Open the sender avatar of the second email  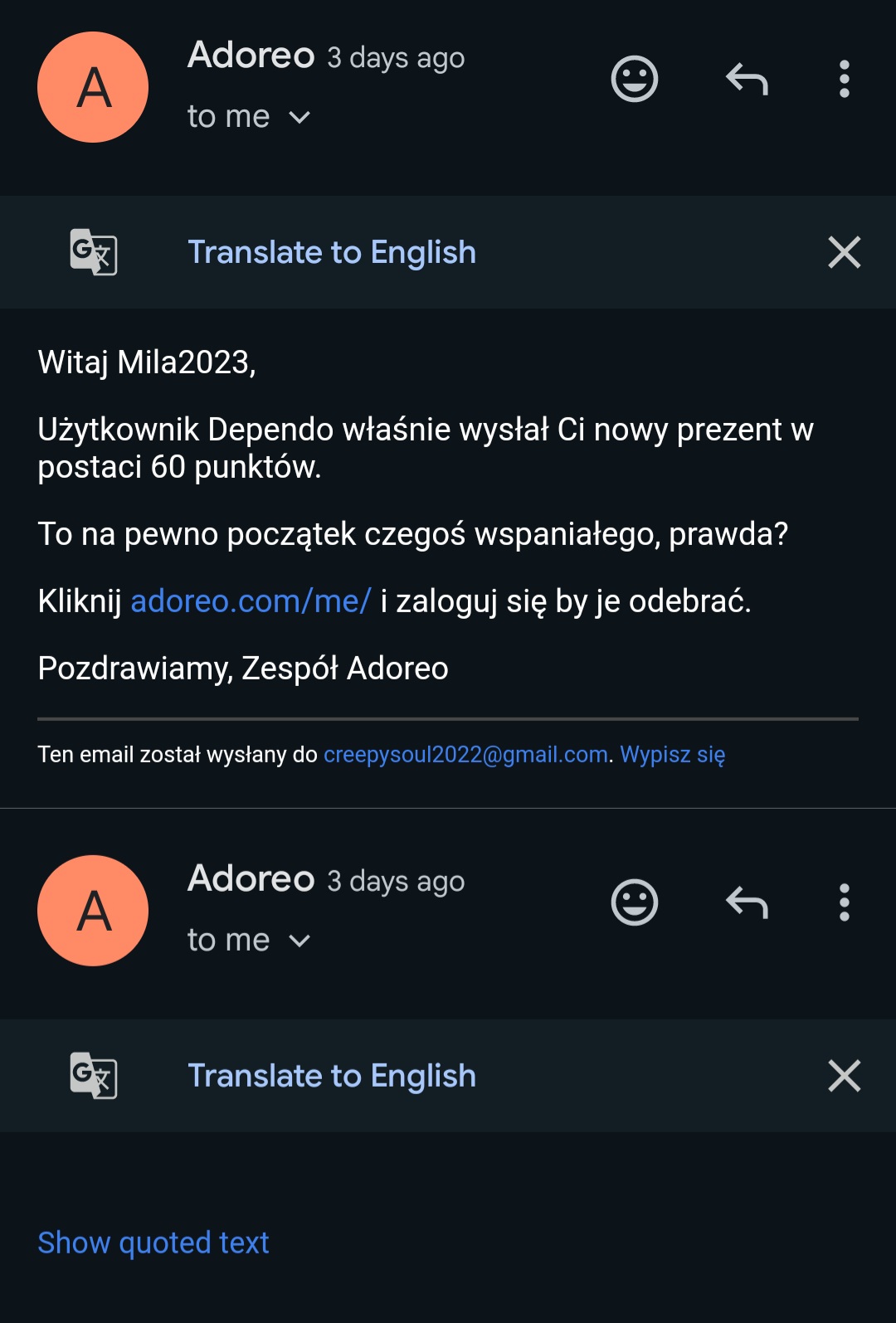click(93, 911)
